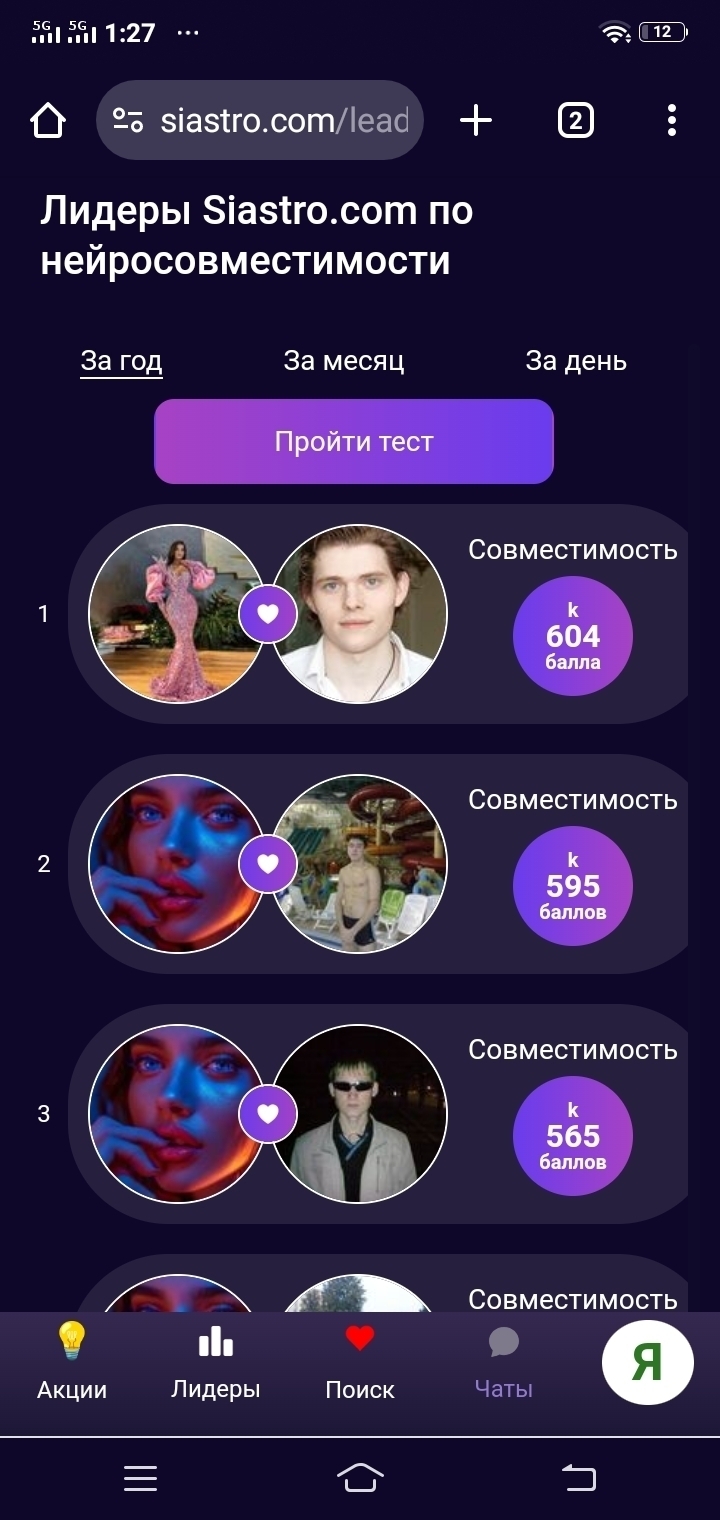Viewport: 720px width, 1520px height.
Task: Open the browser home page
Action: click(48, 121)
